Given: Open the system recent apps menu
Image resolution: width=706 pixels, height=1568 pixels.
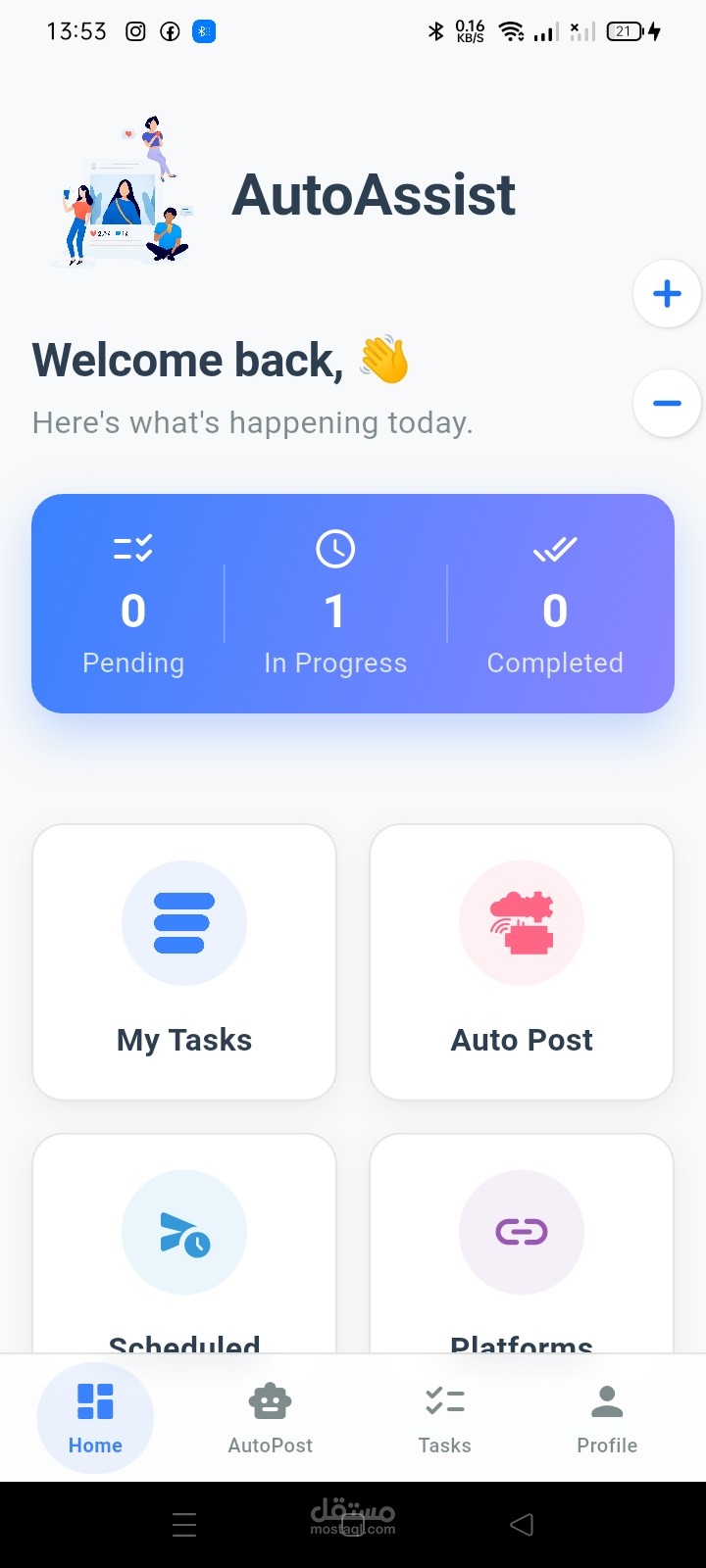Looking at the screenshot, I should click(x=184, y=1524).
